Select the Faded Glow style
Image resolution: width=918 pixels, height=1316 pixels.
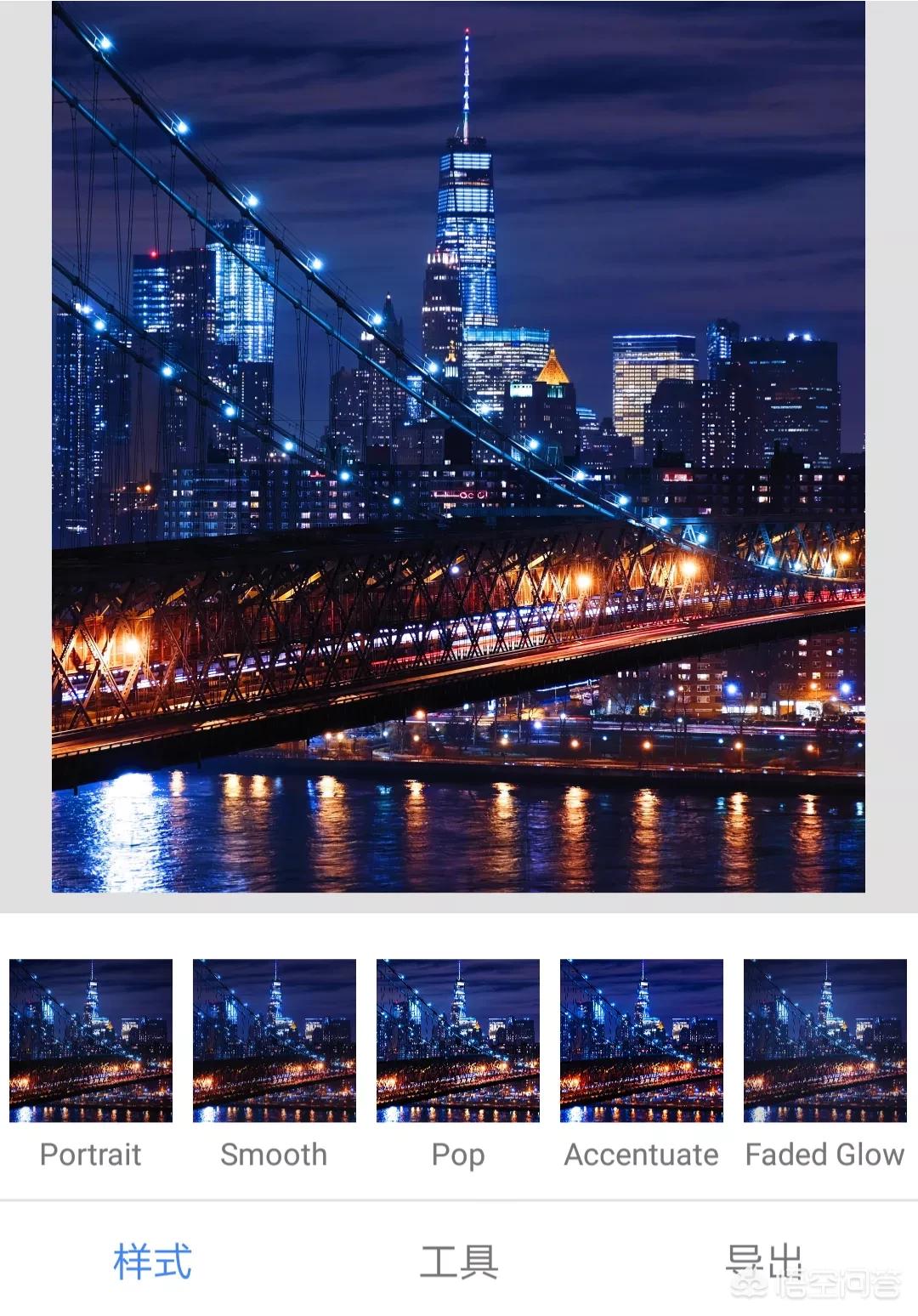click(824, 1041)
